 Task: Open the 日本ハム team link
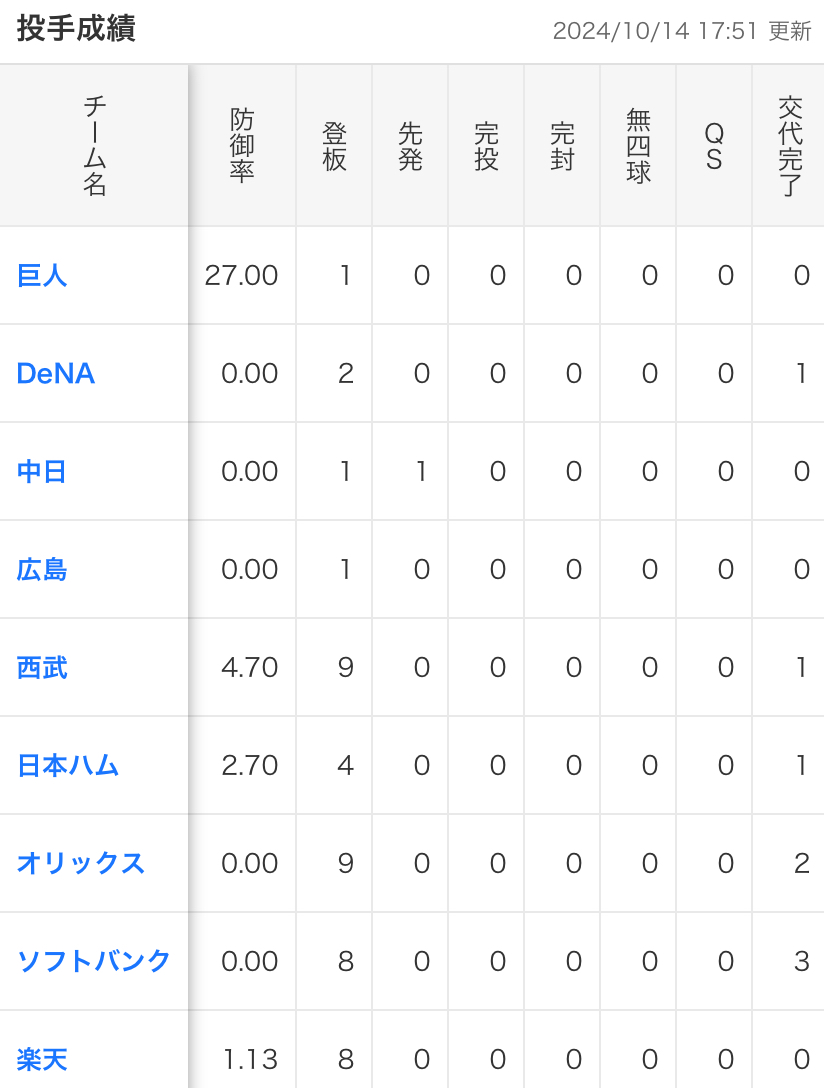68,765
